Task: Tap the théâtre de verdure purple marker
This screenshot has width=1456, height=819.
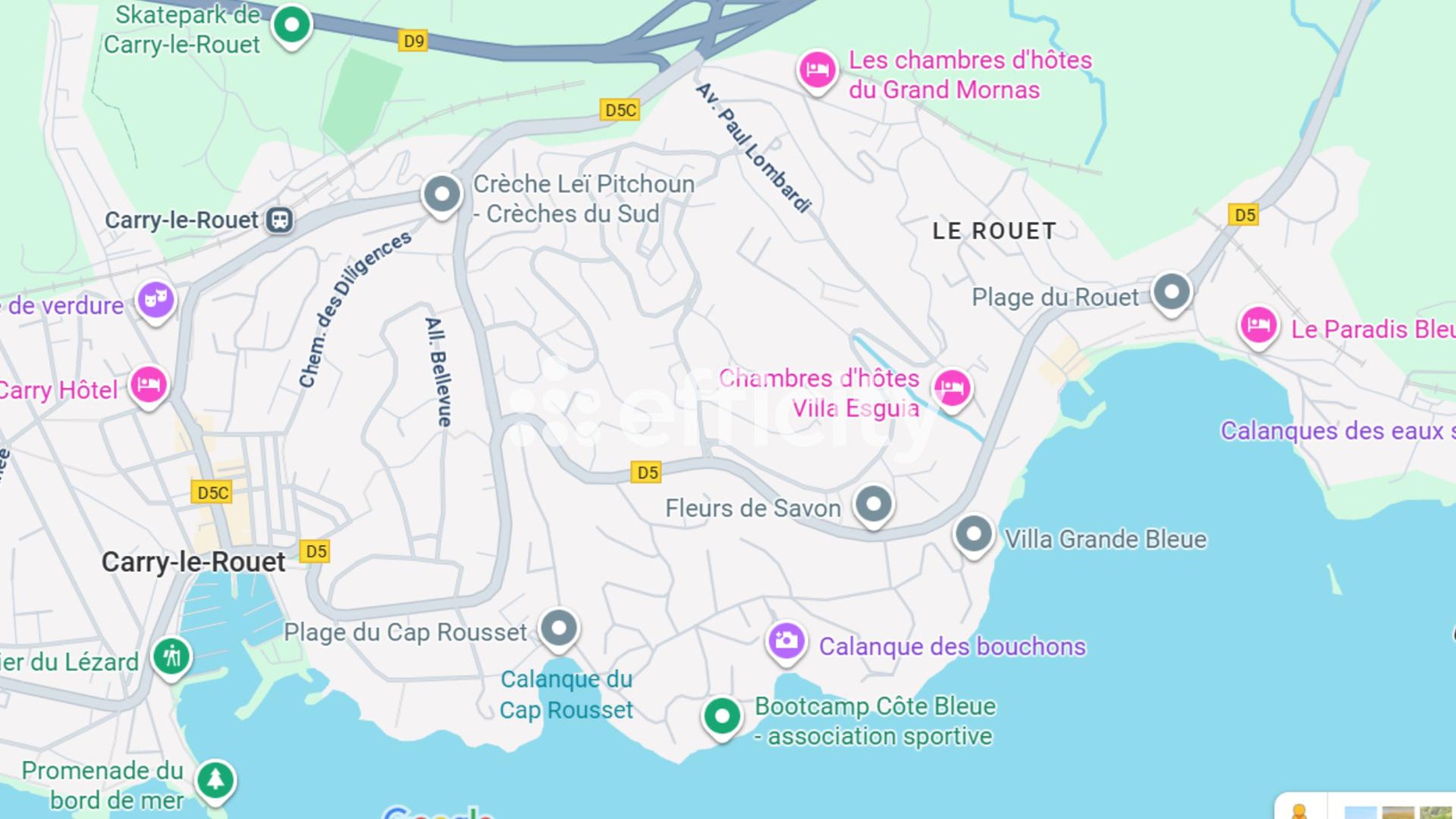Action: tap(155, 299)
